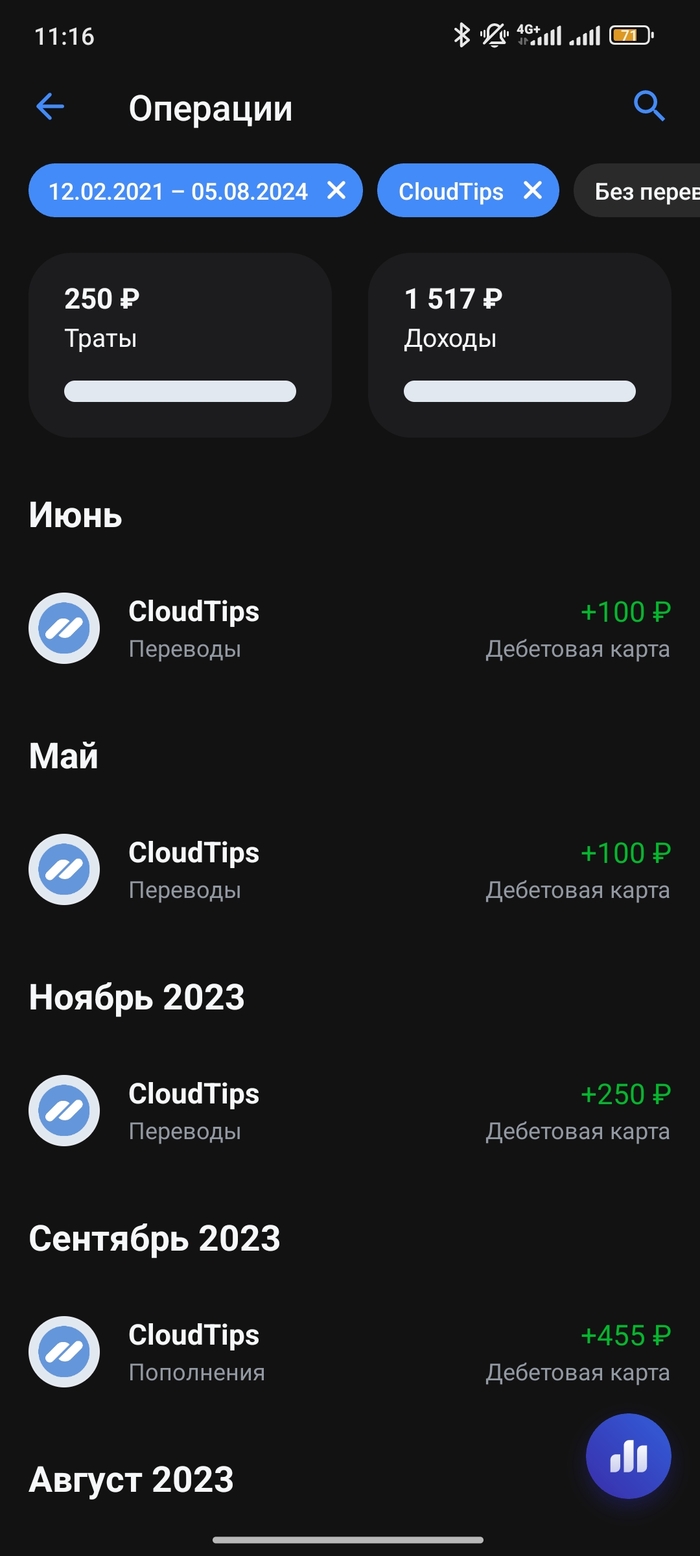View the May CloudTips +100 ₽ operation
Screen dimensions: 700x1556
(349, 870)
